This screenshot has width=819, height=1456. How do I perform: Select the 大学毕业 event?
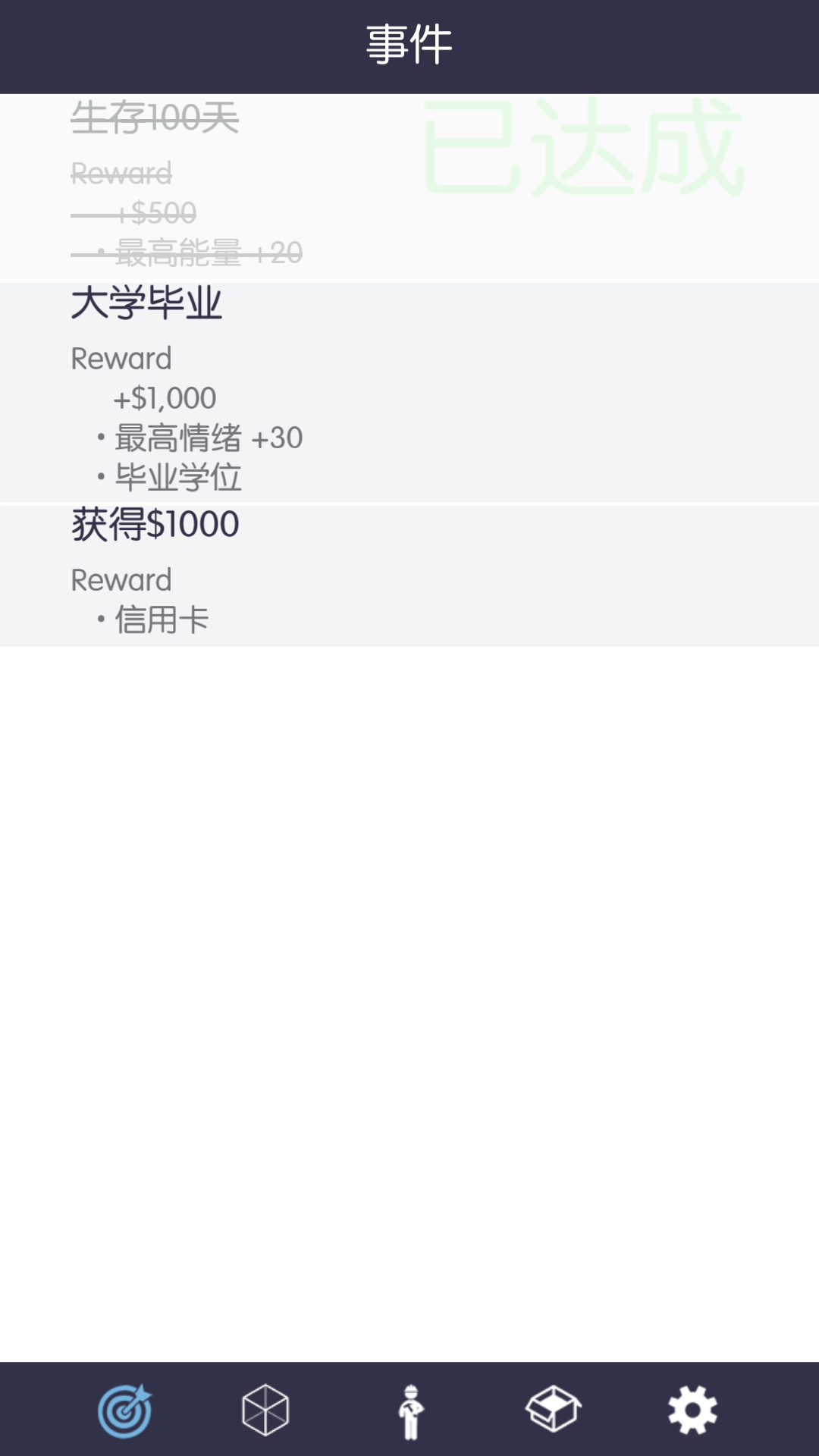coord(409,392)
